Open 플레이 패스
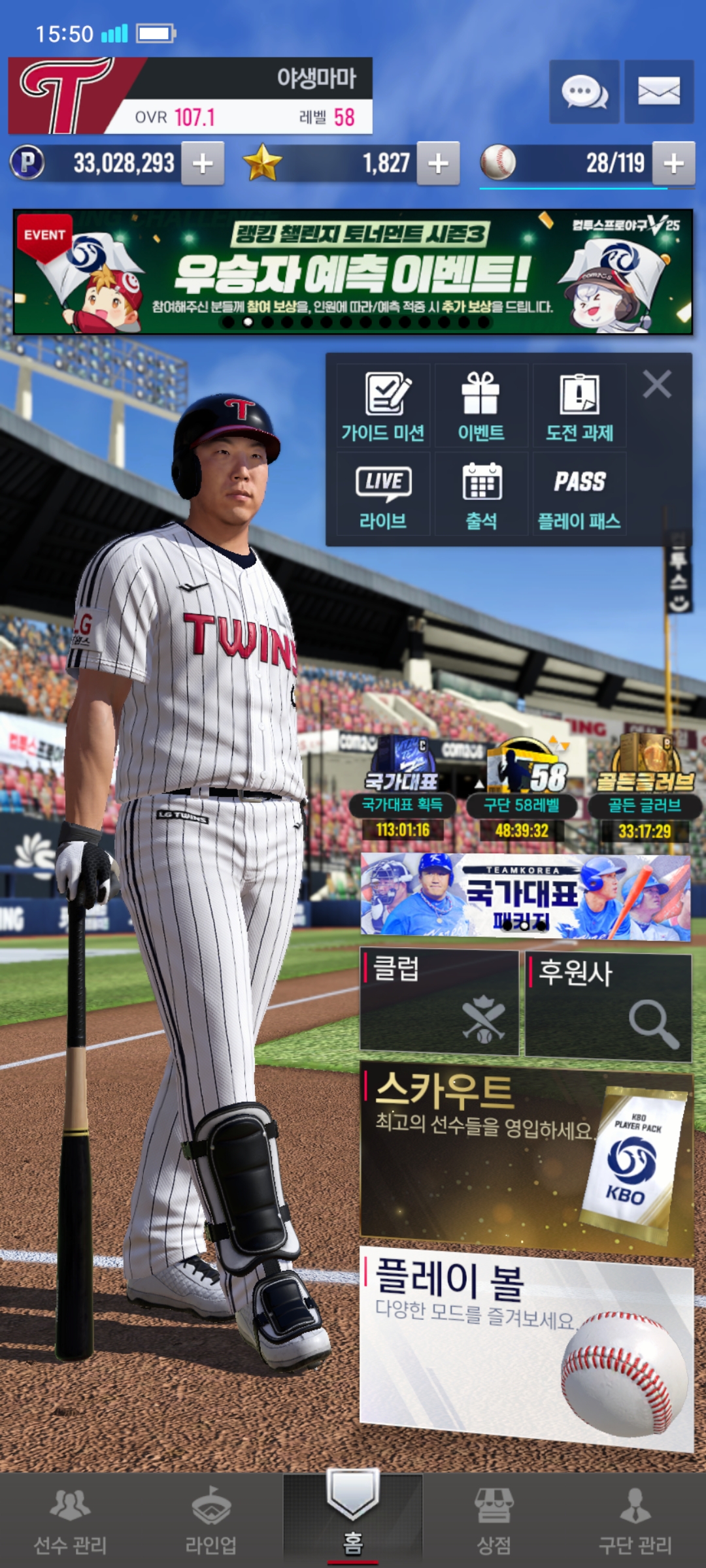Screen dimensions: 706x1568 click(579, 495)
